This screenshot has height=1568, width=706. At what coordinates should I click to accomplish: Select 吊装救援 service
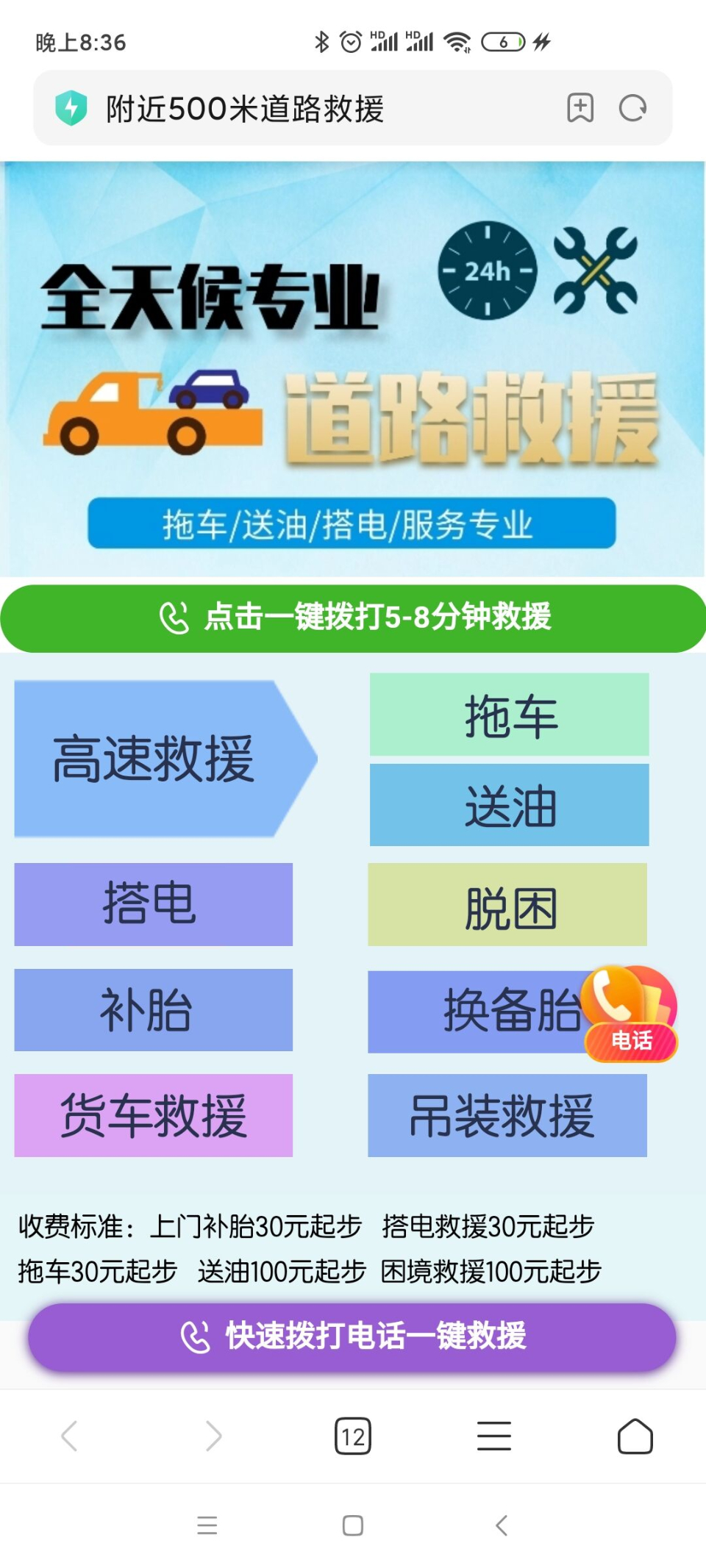(x=507, y=1115)
